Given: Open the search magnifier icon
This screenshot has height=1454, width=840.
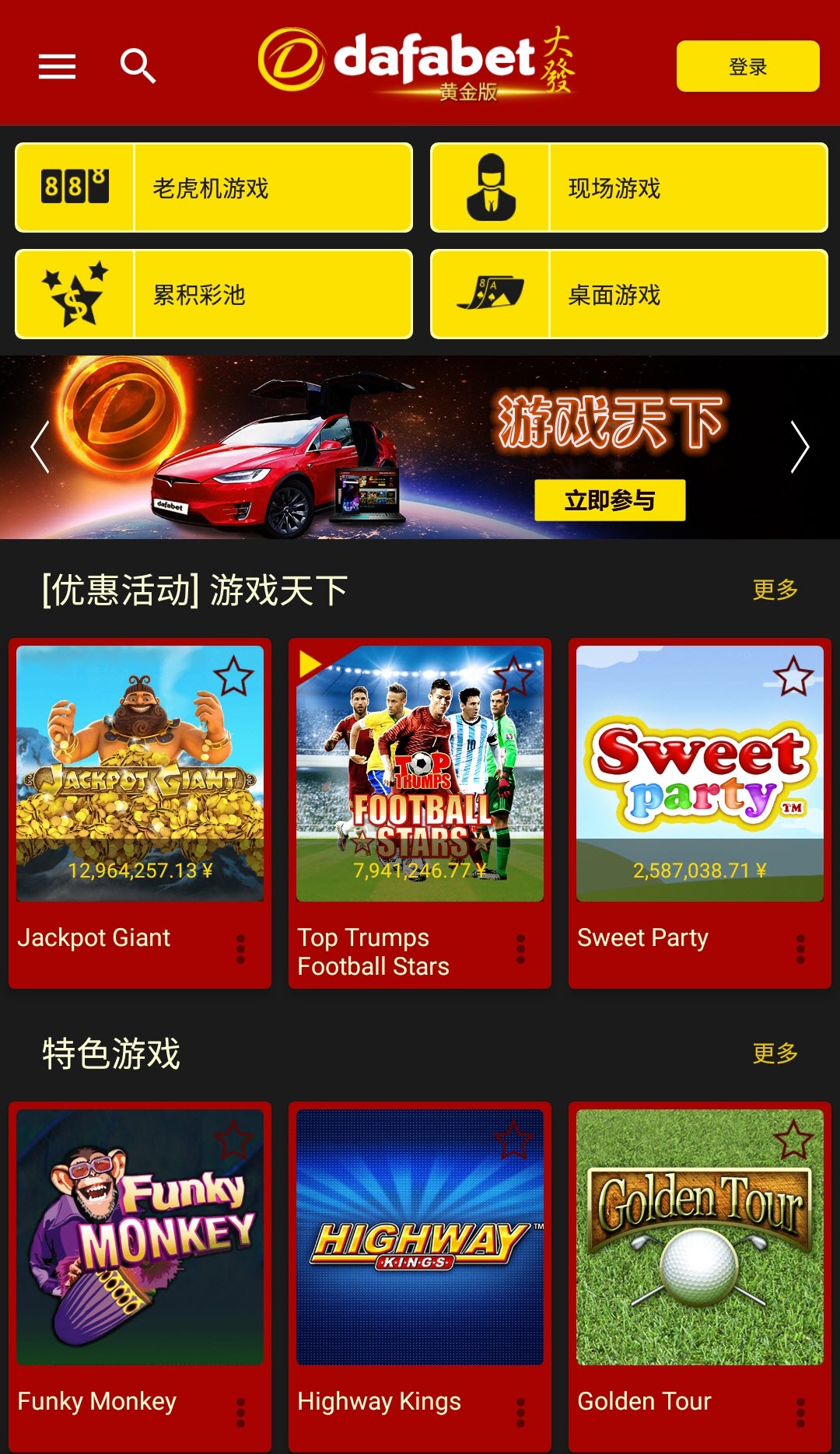Looking at the screenshot, I should point(138,66).
